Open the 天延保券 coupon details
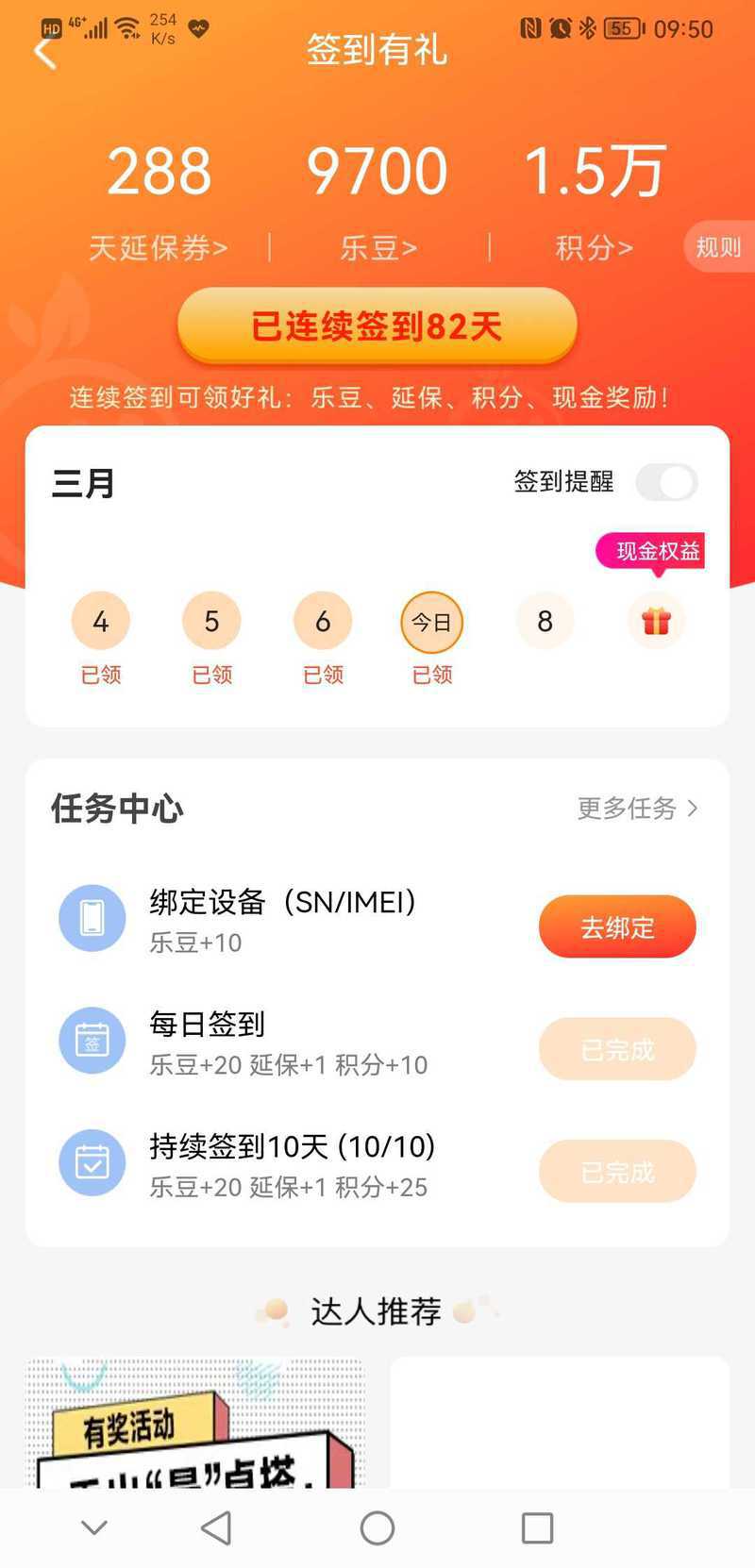Screen dimensions: 755x1568 159,247
